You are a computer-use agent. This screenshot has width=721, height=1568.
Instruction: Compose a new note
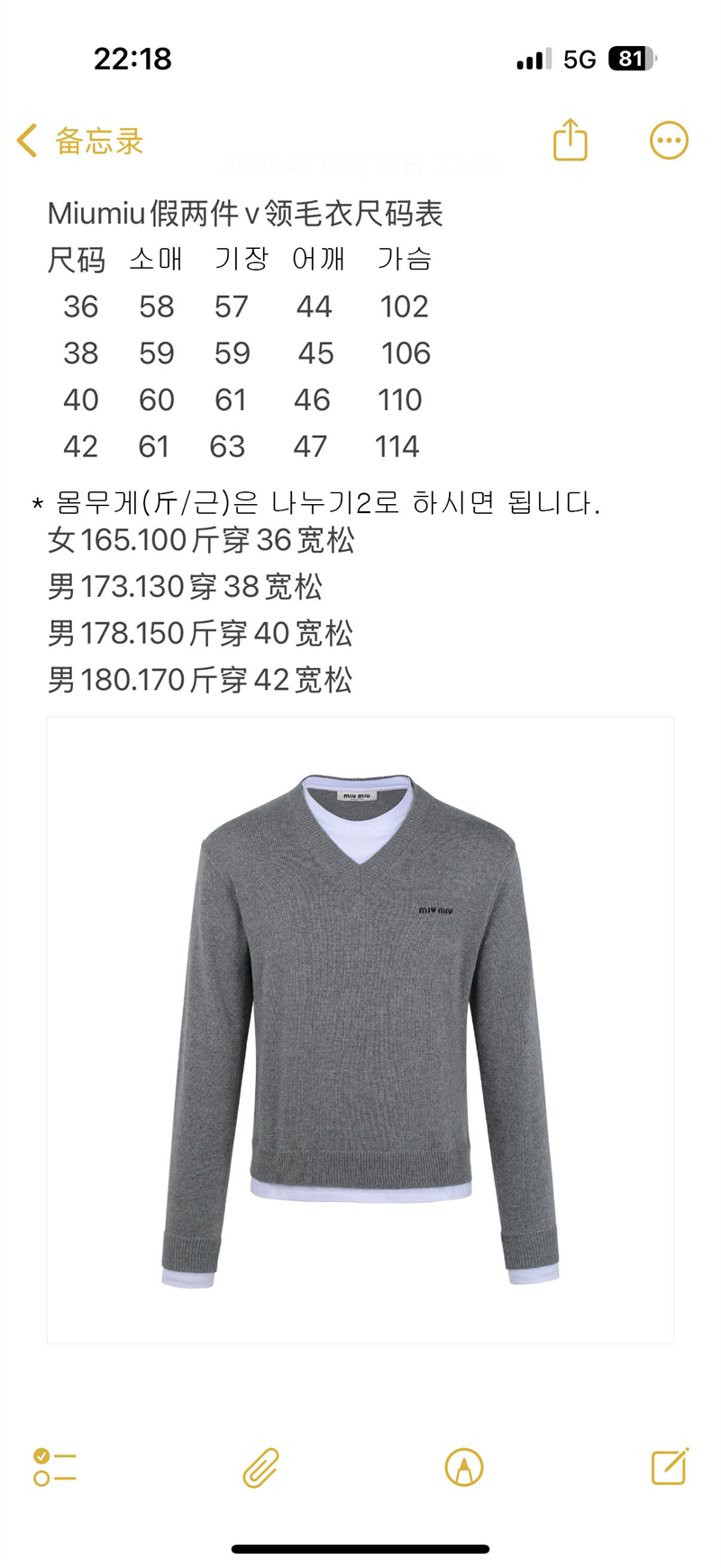click(670, 1467)
